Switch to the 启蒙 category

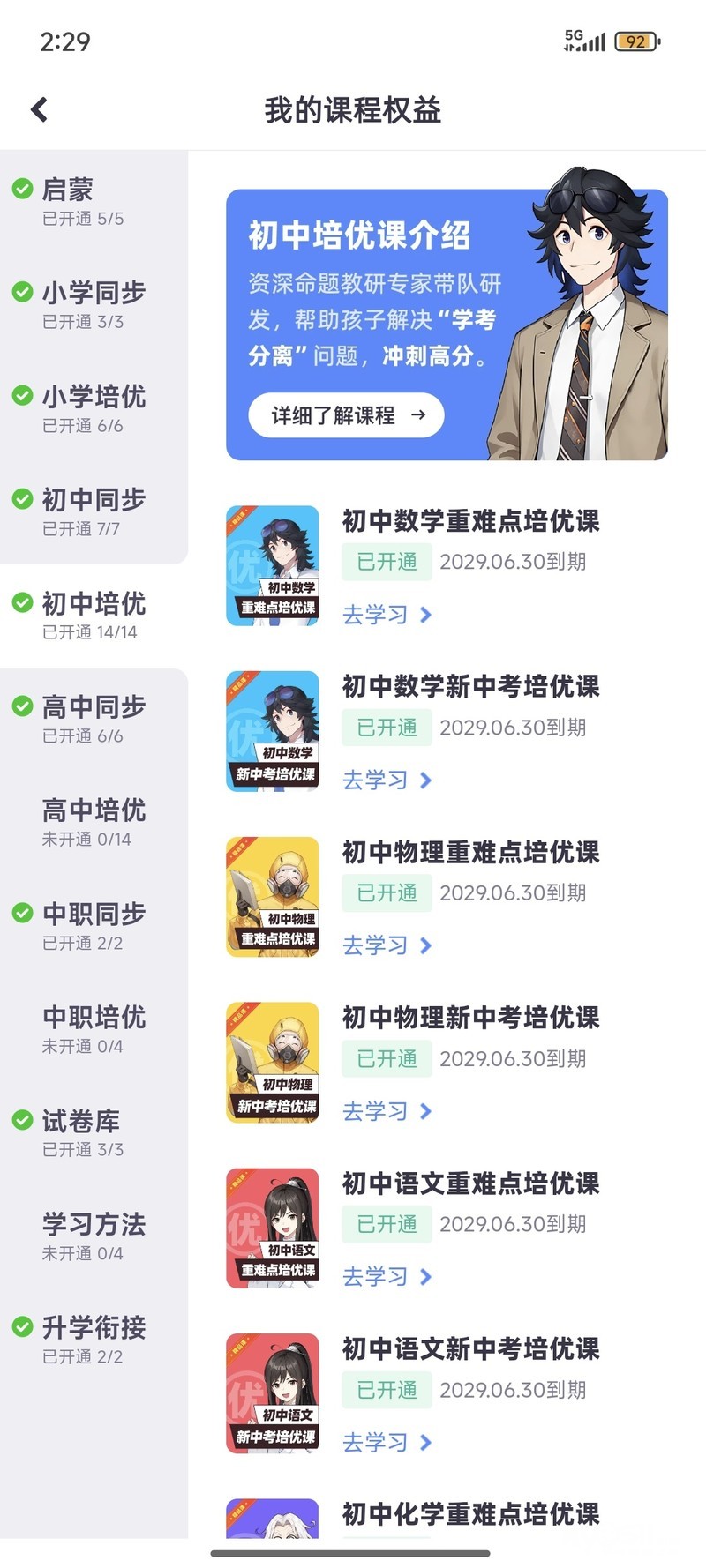(93, 202)
